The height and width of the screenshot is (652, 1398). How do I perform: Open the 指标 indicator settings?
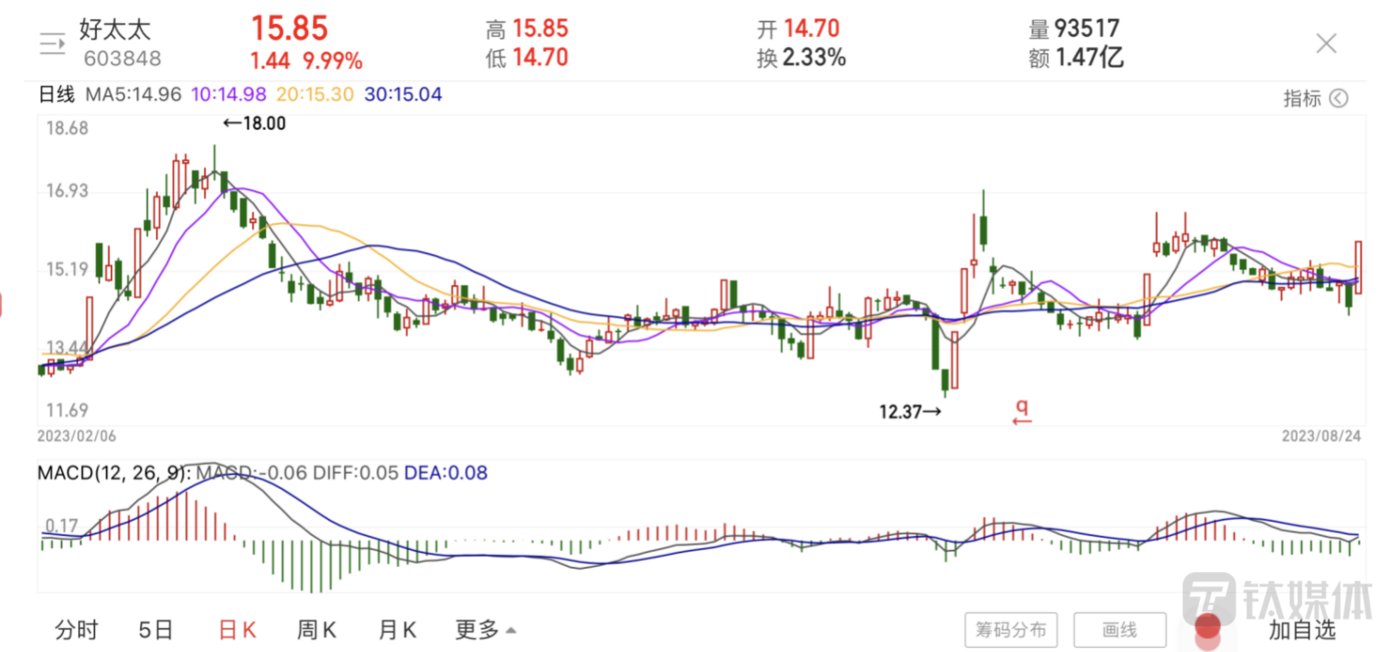tap(1315, 98)
